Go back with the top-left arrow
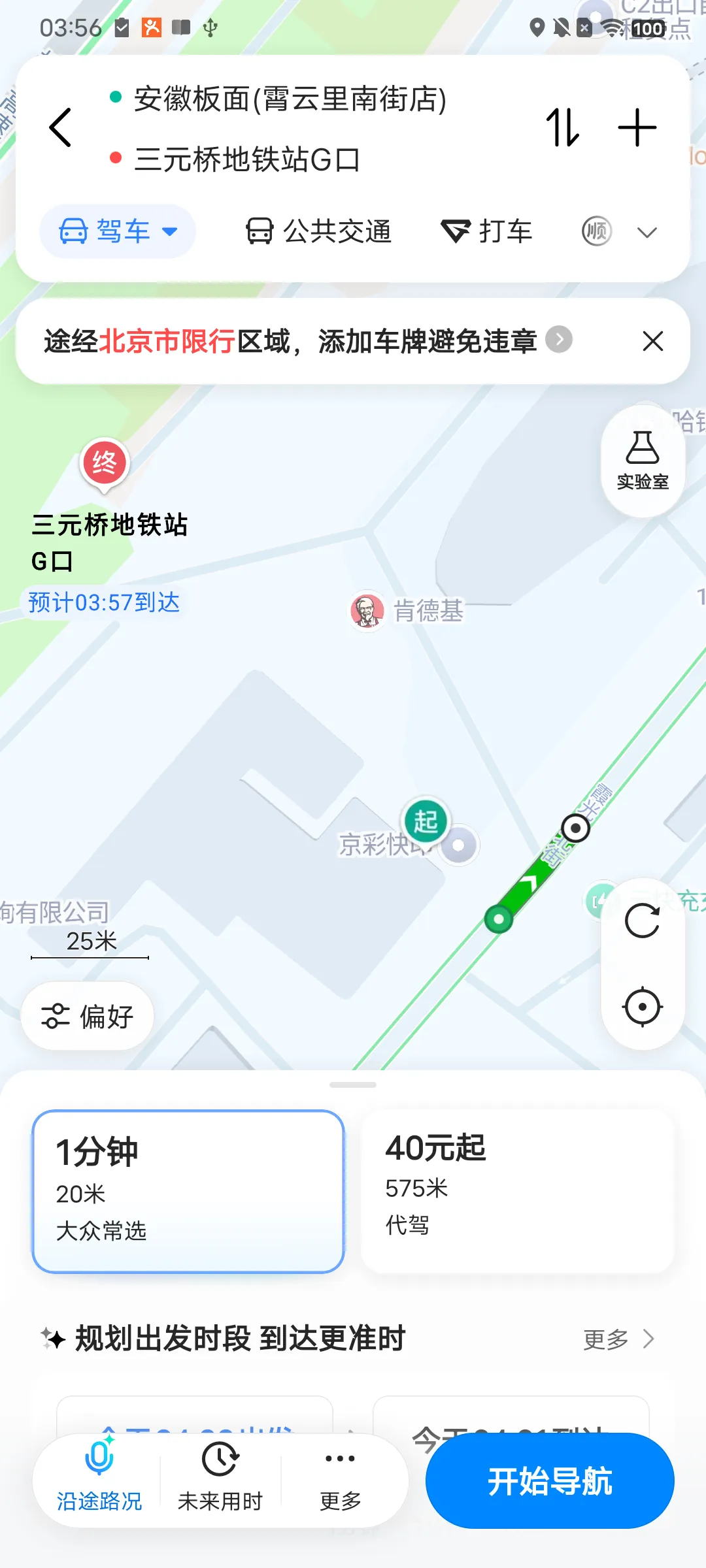Image resolution: width=706 pixels, height=1568 pixels. [60, 127]
